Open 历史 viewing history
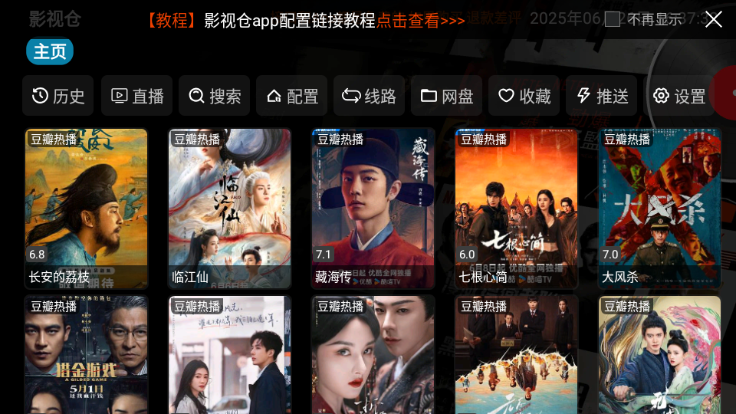 tap(58, 96)
